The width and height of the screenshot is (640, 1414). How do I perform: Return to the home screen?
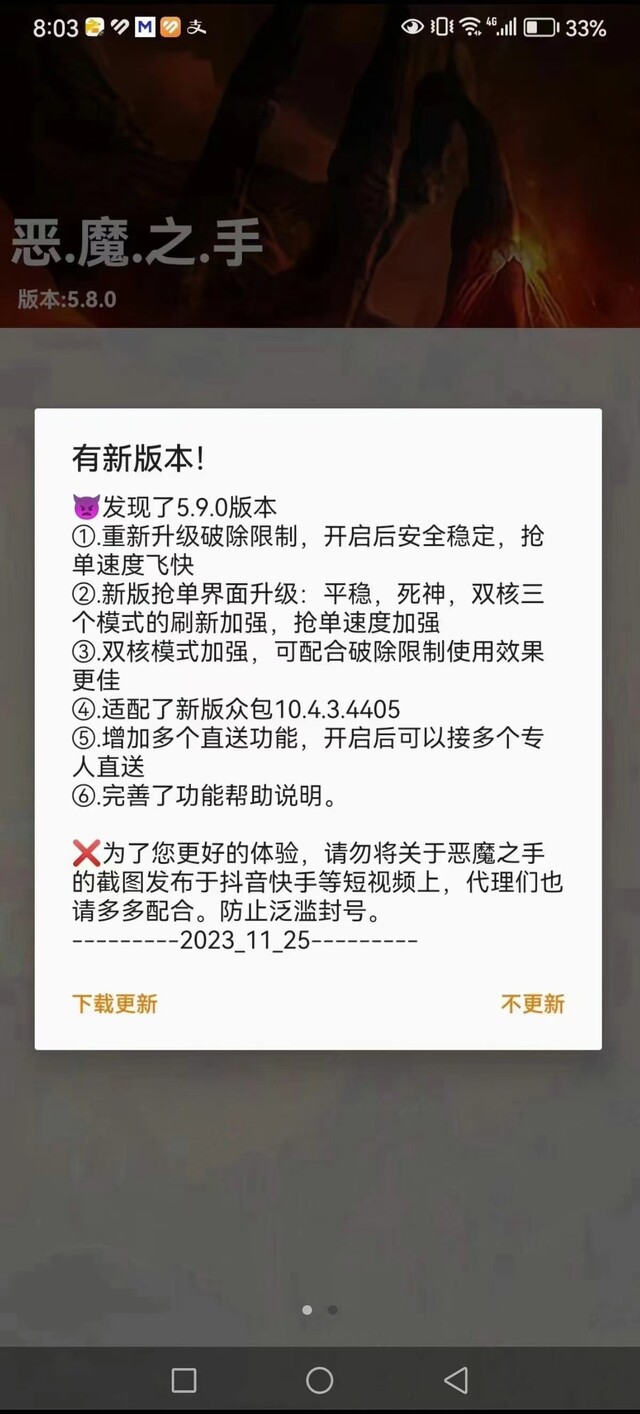[320, 1381]
